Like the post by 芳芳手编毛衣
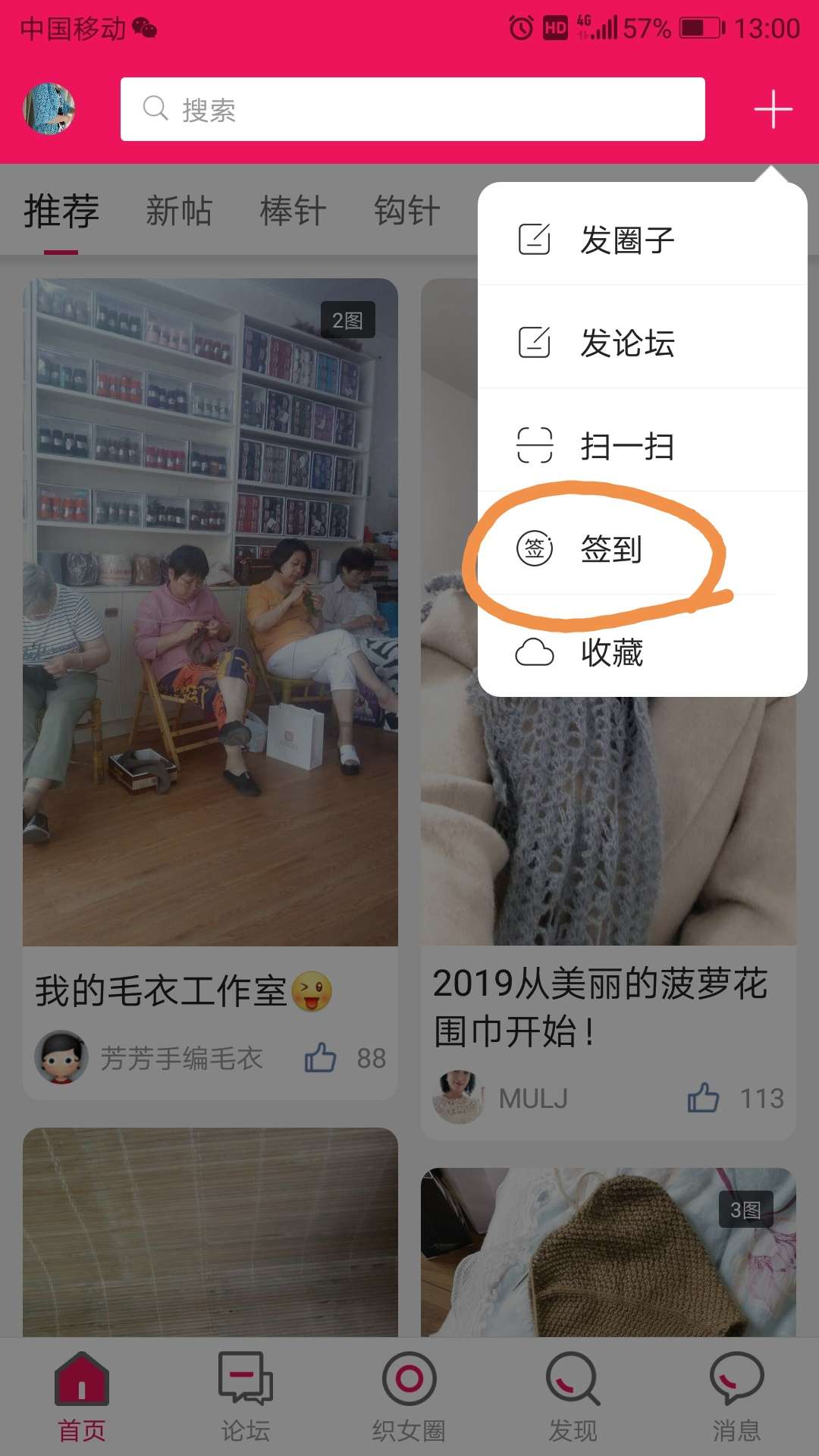 321,1057
